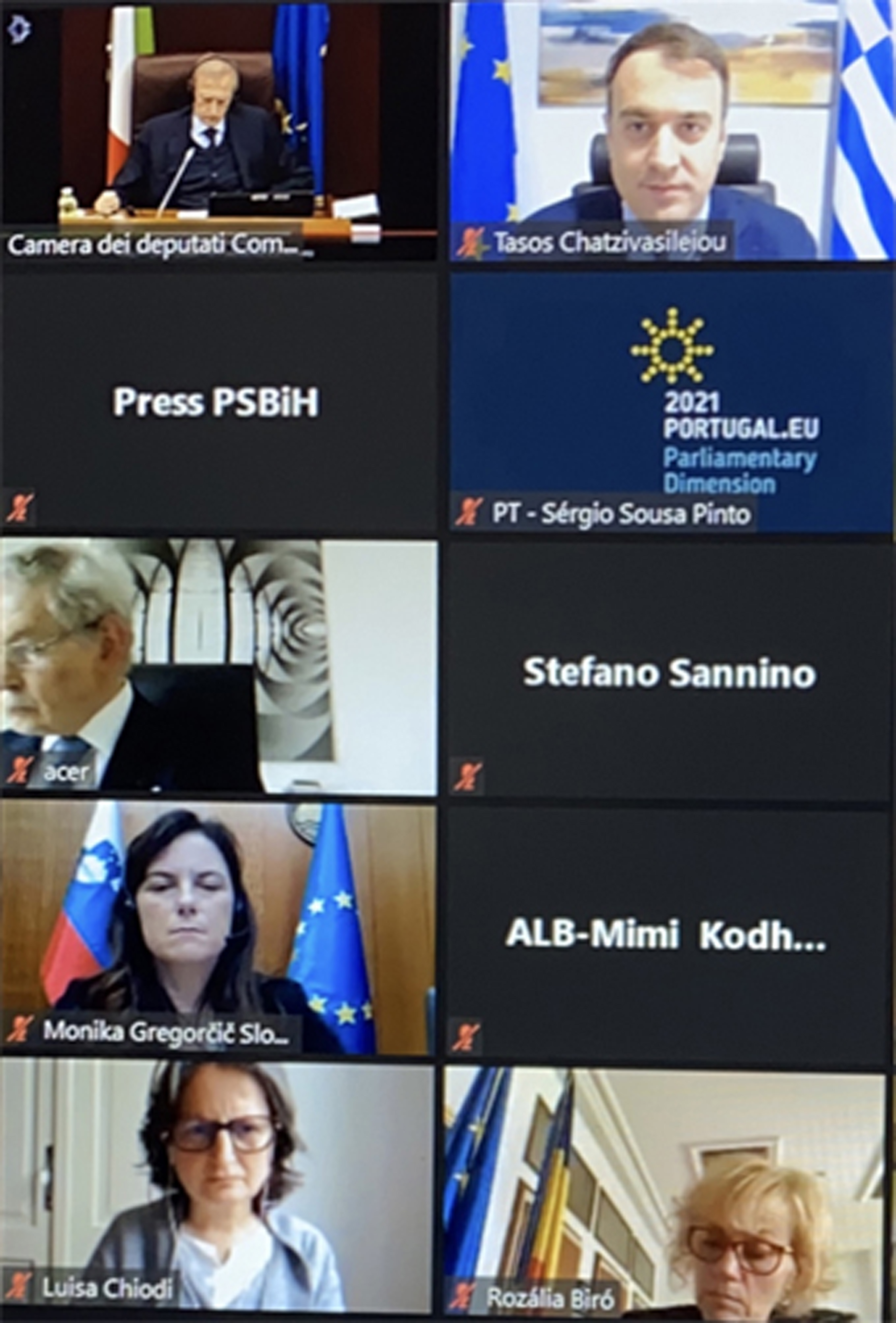
Task: Select the Press PSBiH participant tile
Action: pos(219,401)
